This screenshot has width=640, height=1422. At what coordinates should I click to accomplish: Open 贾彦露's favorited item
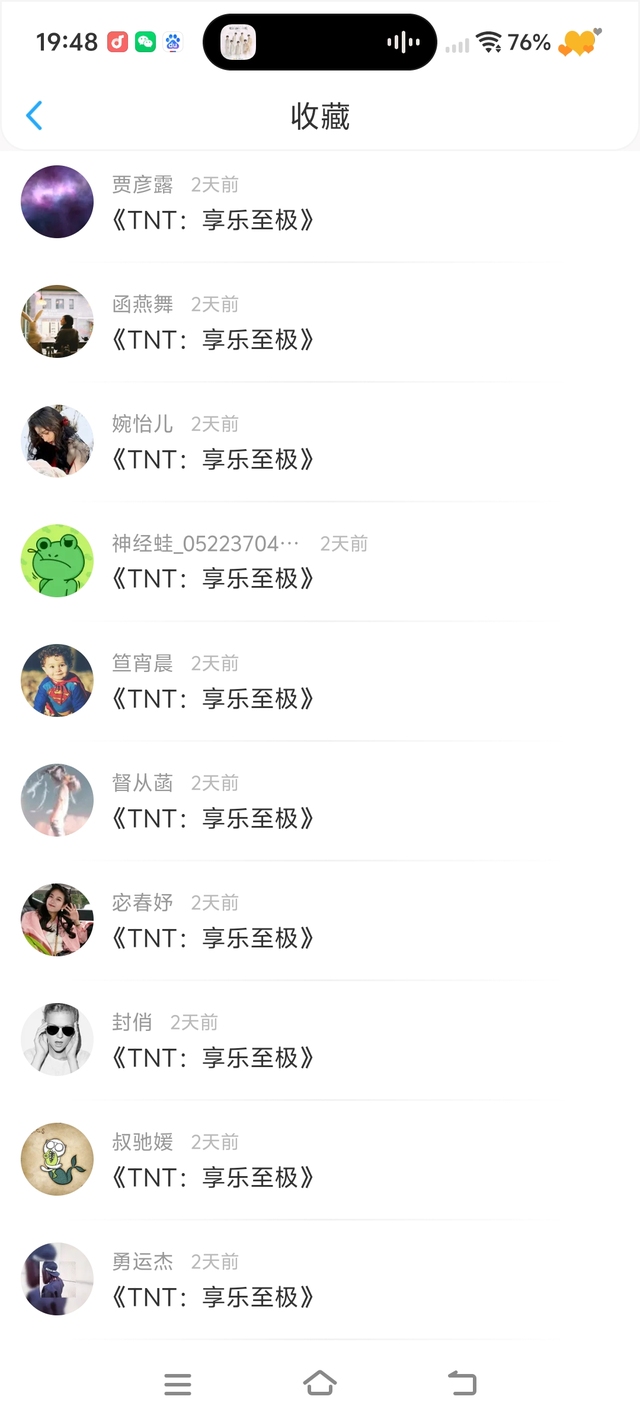click(214, 220)
